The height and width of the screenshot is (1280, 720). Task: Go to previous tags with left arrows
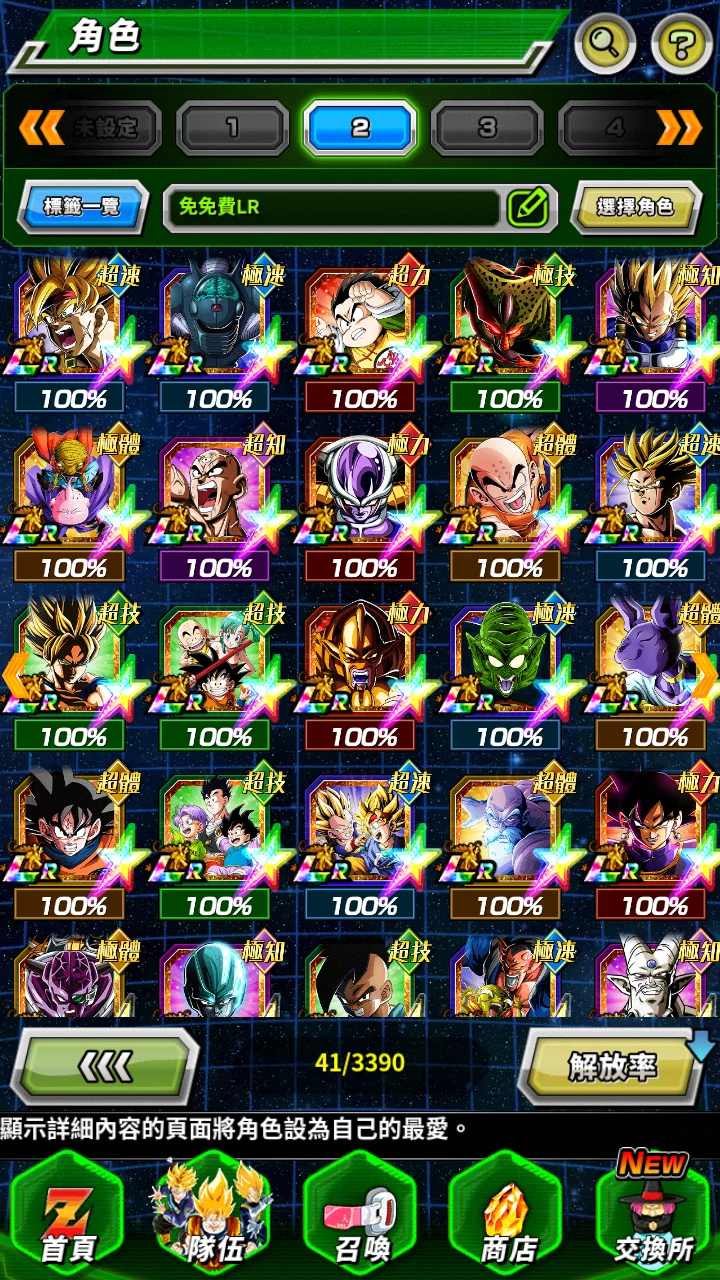pyautogui.click(x=41, y=128)
